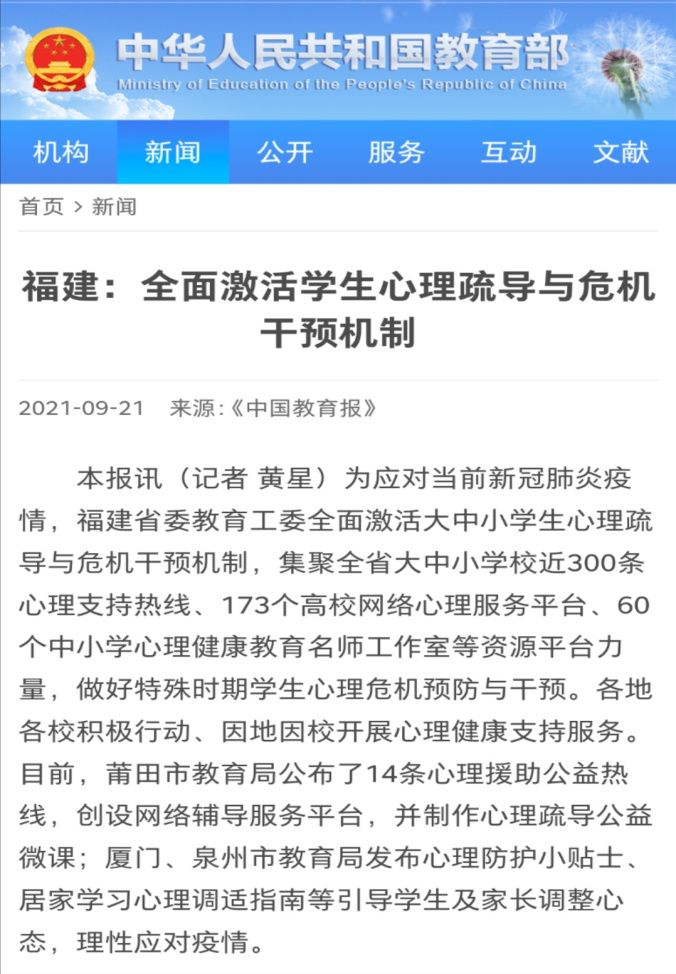This screenshot has height=974, width=676.
Task: Select the 新闻 tab
Action: tap(172, 152)
